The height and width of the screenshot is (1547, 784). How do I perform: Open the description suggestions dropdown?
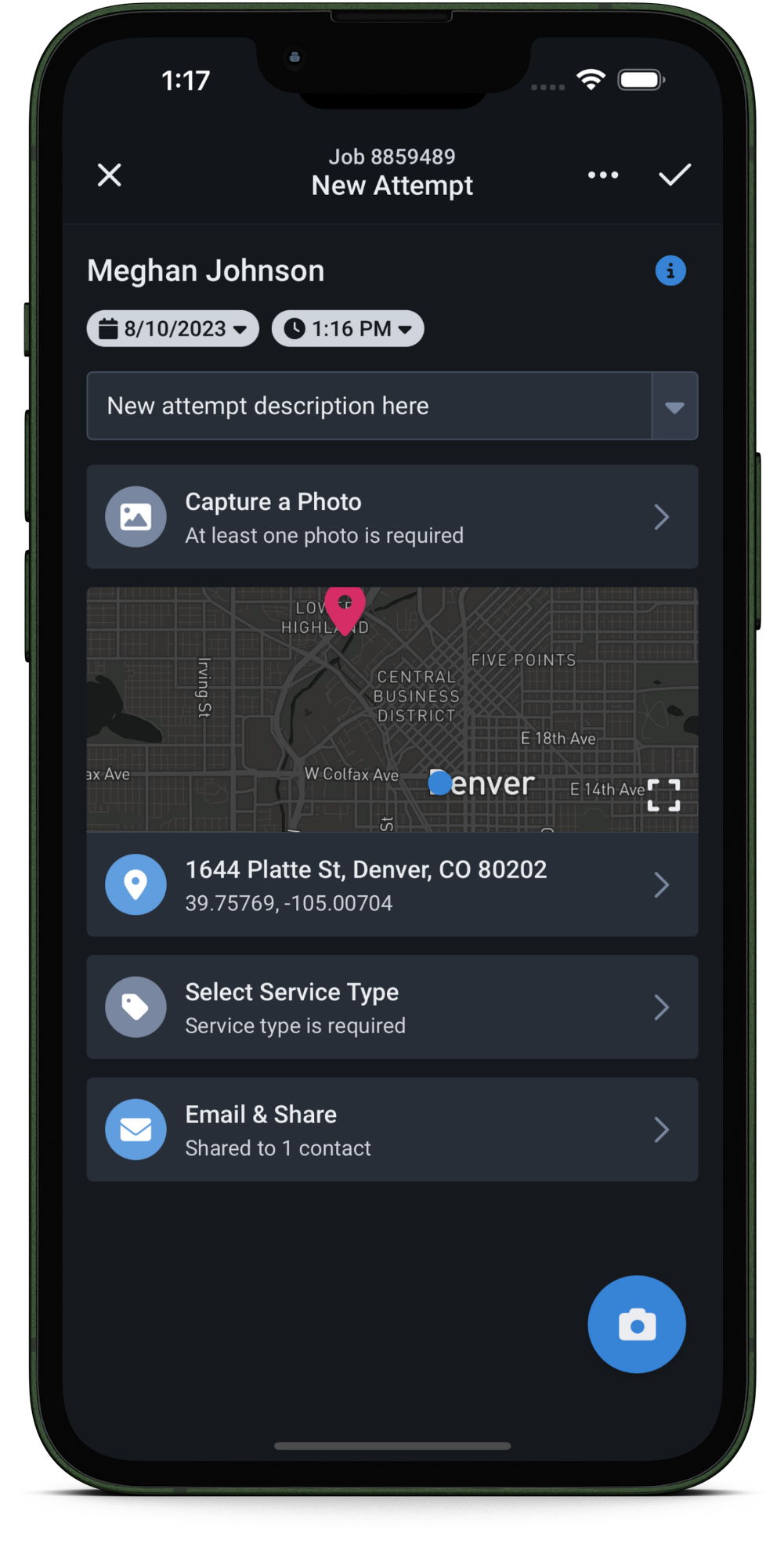674,406
